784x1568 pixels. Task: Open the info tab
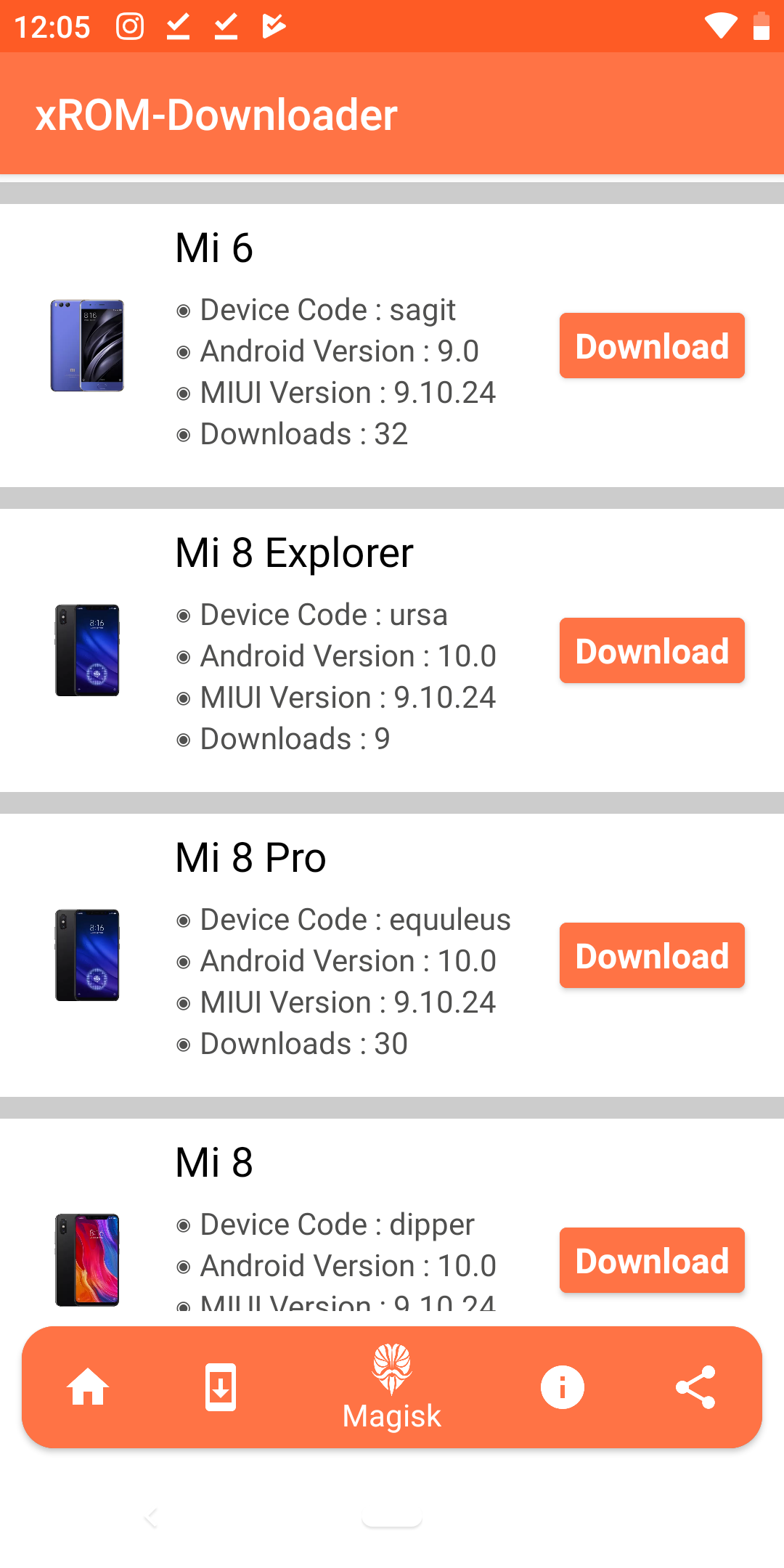[x=563, y=1387]
